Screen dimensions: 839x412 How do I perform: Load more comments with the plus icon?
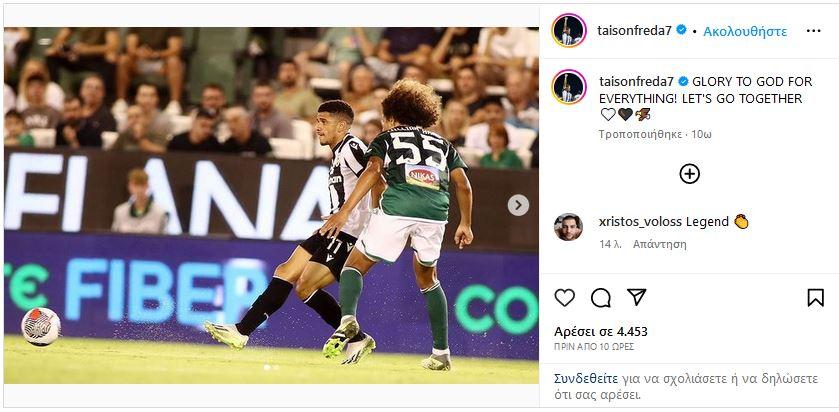(x=689, y=174)
